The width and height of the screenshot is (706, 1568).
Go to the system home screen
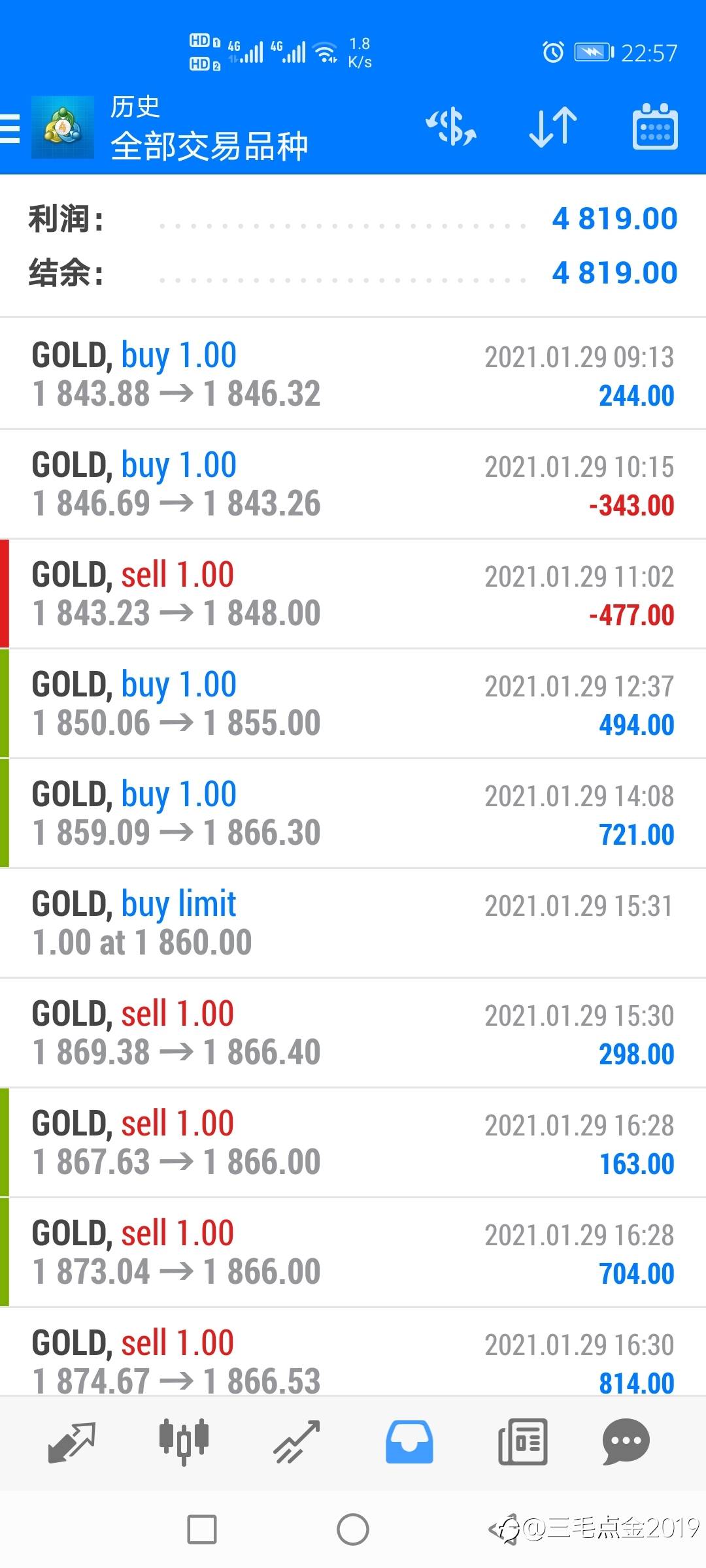(x=353, y=1529)
